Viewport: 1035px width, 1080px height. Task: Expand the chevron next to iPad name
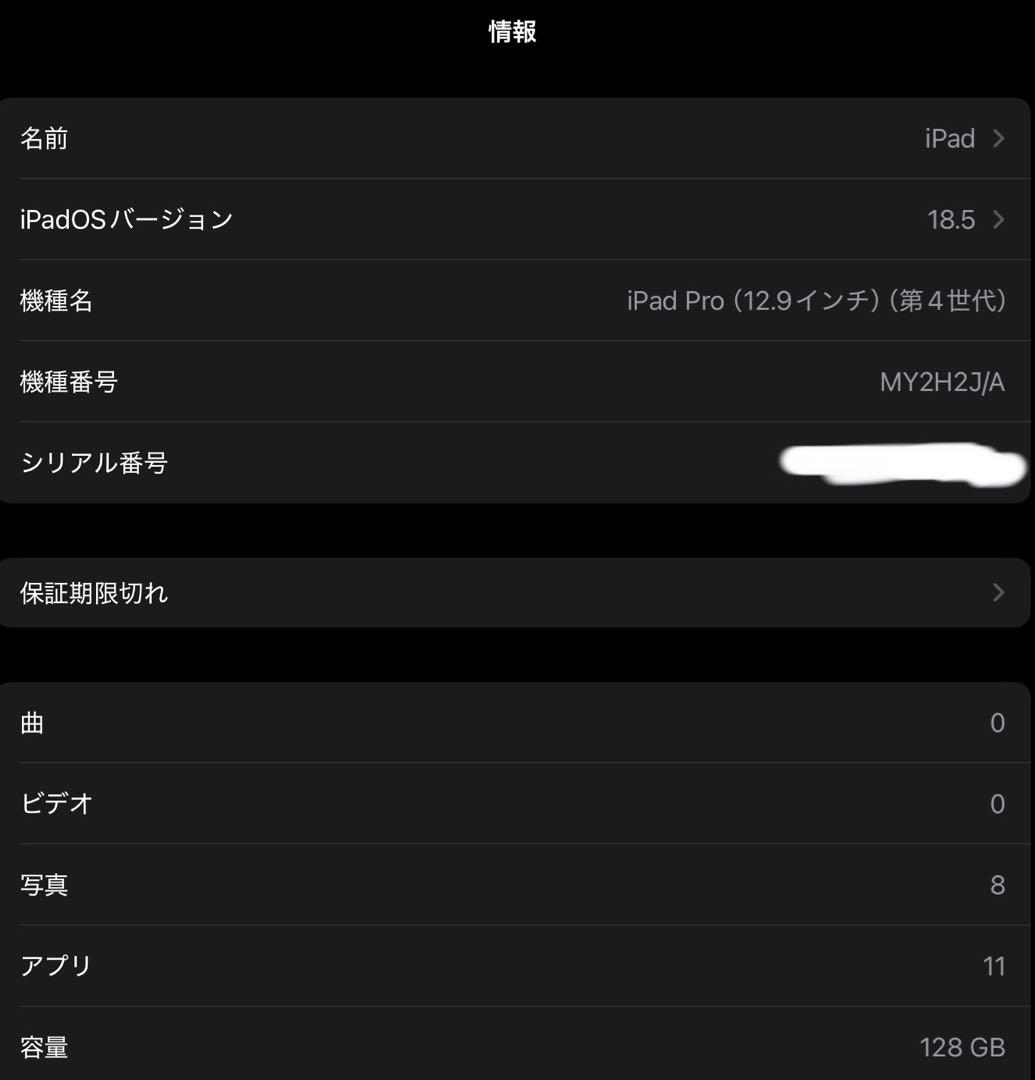[x=997, y=139]
